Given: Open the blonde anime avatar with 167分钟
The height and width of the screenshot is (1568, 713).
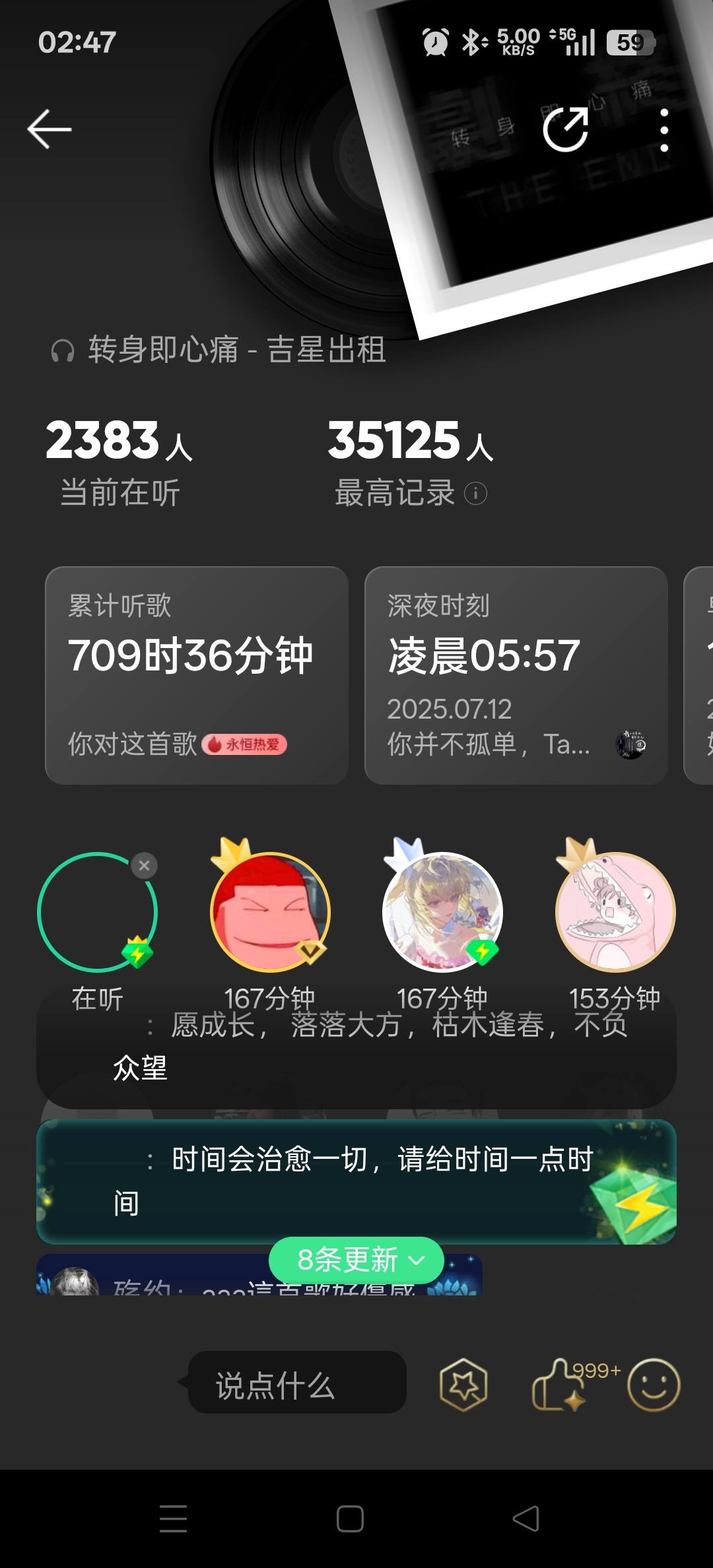Looking at the screenshot, I should [442, 912].
